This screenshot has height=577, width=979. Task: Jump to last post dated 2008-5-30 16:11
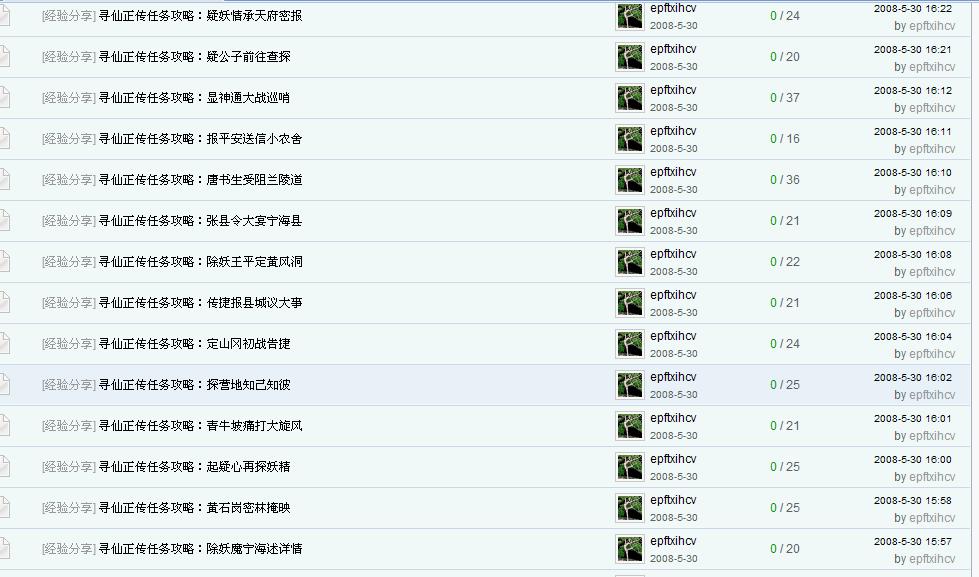click(x=912, y=131)
